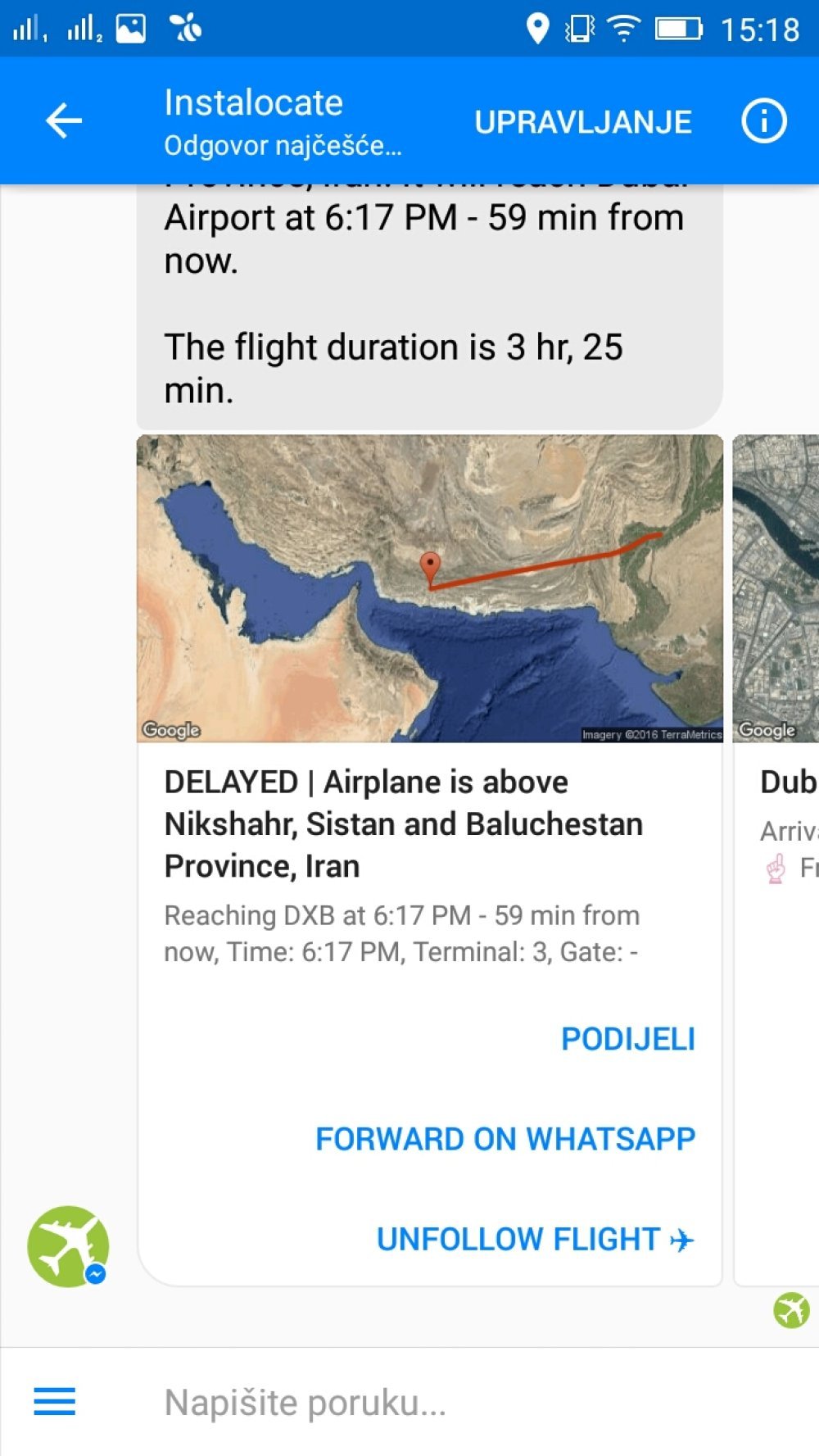Image resolution: width=819 pixels, height=1456 pixels.
Task: Open the partially visible Dubai card
Action: [x=776, y=860]
